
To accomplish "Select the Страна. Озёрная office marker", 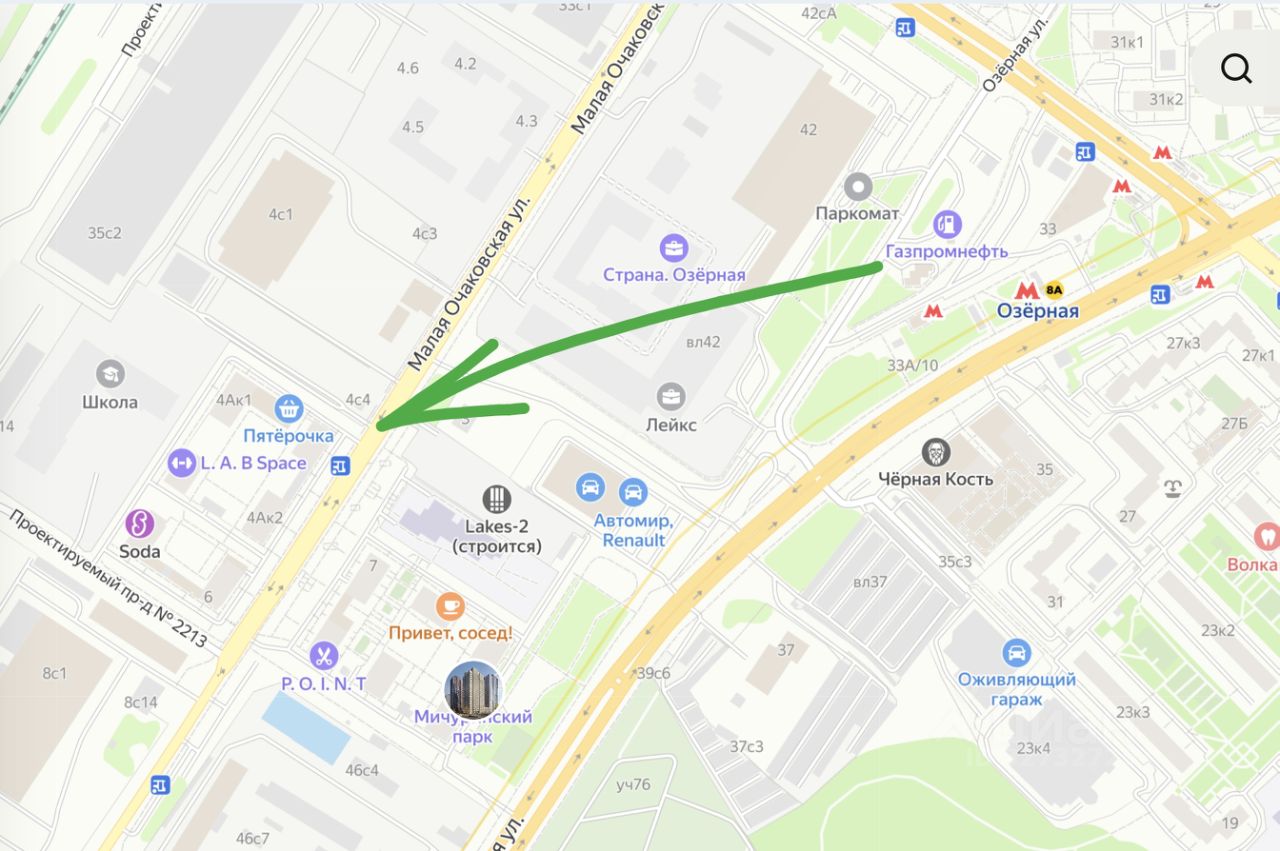I will pos(674,247).
